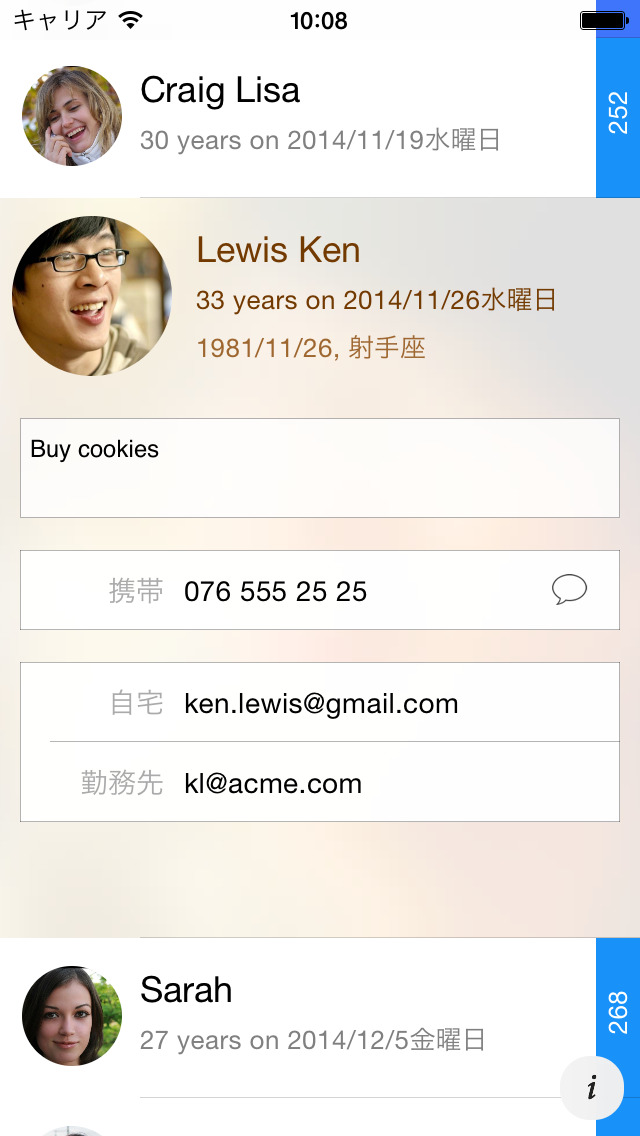Open Craig Lisa's birthday entry
The width and height of the screenshot is (640, 1136).
click(x=300, y=115)
